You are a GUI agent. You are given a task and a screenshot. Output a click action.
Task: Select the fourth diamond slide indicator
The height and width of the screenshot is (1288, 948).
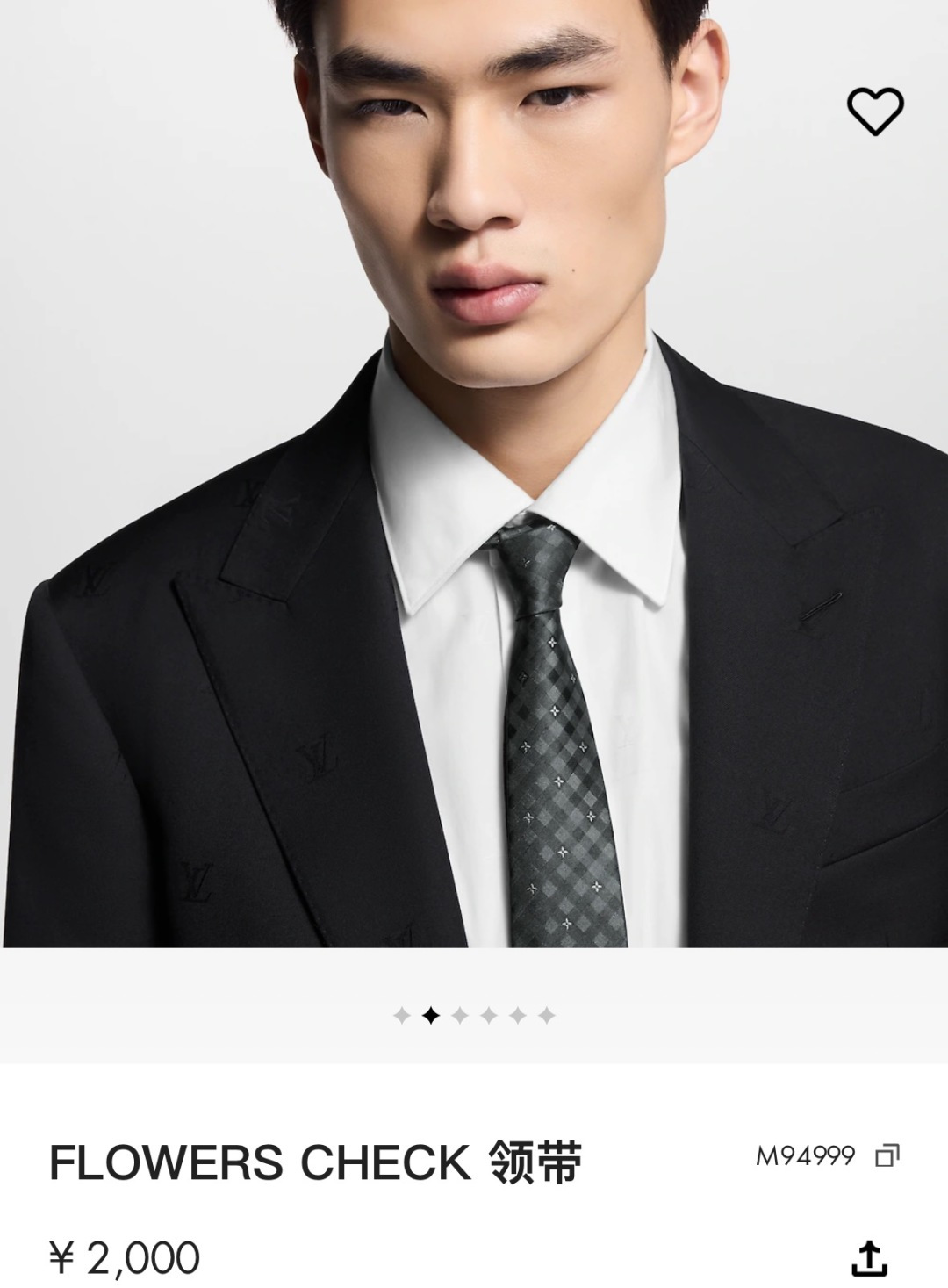[491, 1014]
